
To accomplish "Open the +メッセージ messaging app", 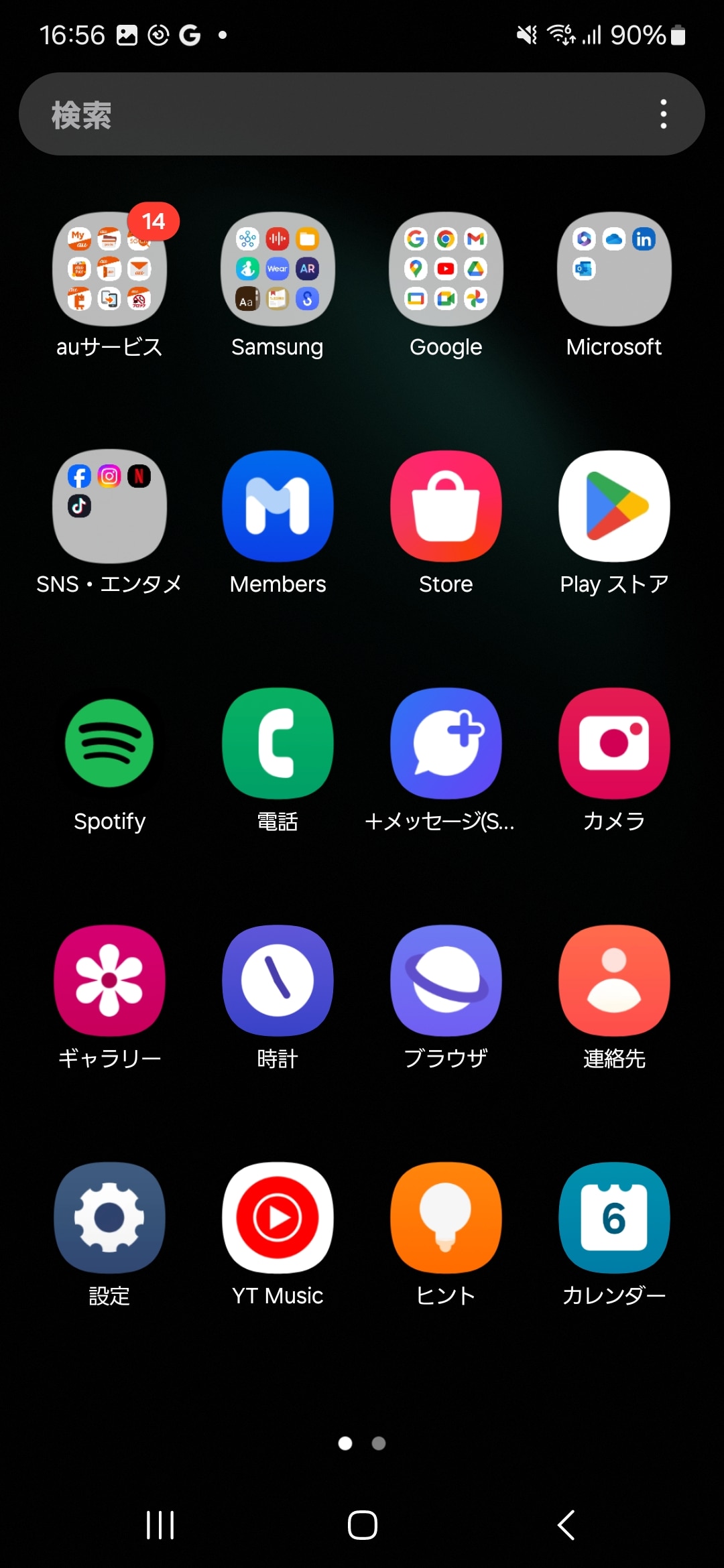I will (446, 744).
